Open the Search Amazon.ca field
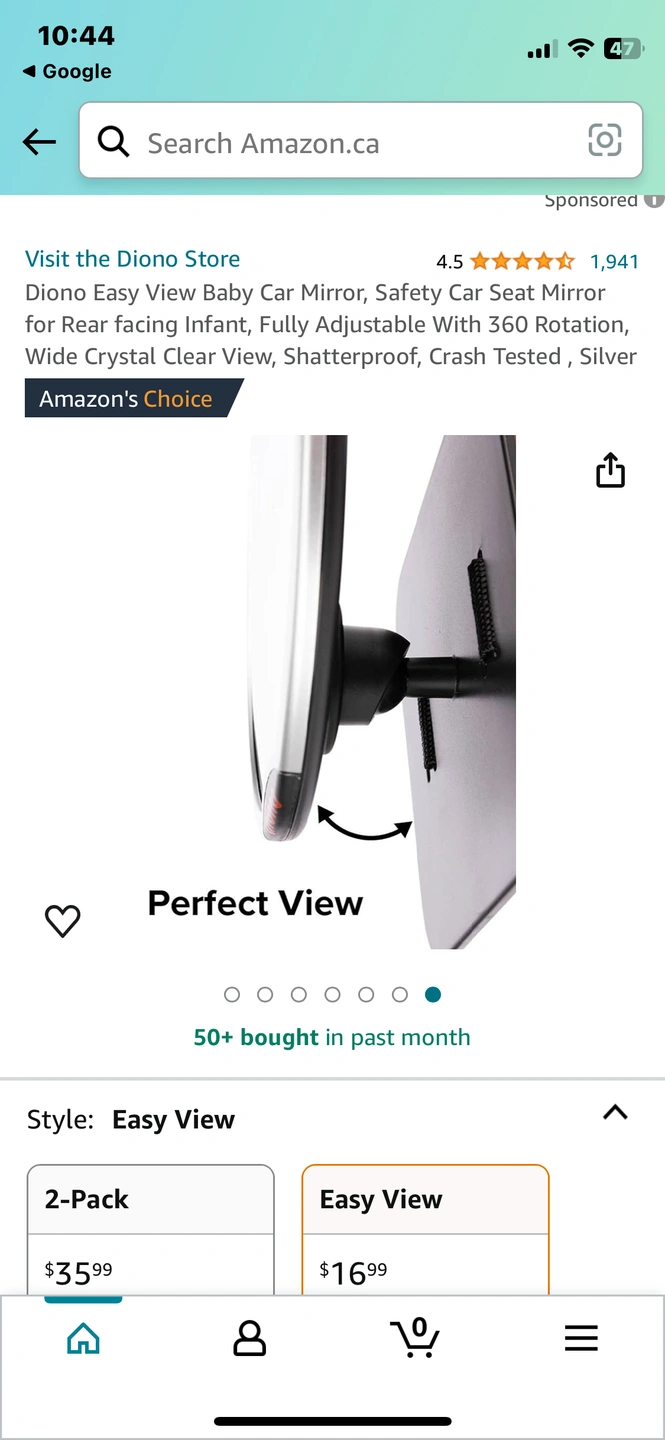 [x=340, y=143]
